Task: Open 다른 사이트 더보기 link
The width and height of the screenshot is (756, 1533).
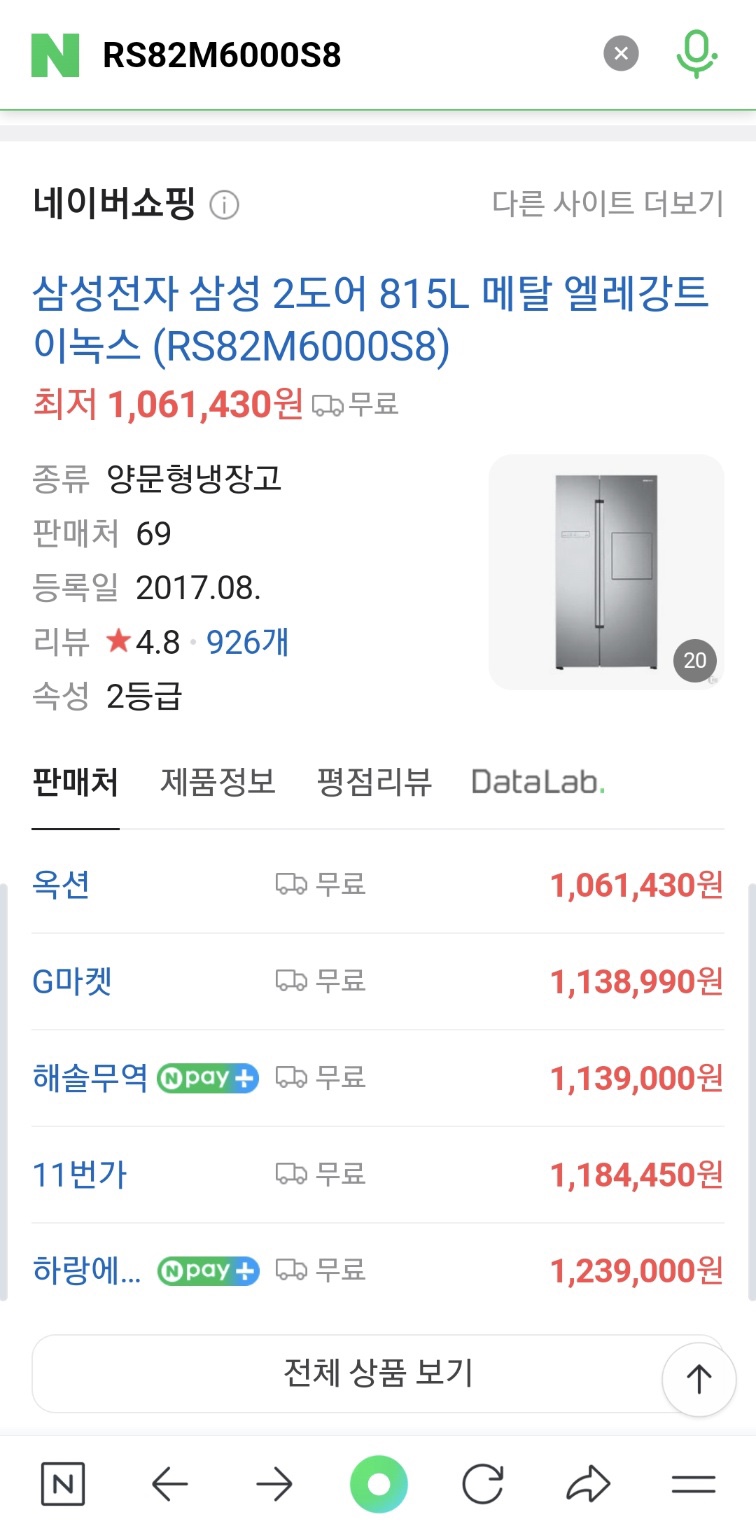Action: (x=607, y=204)
